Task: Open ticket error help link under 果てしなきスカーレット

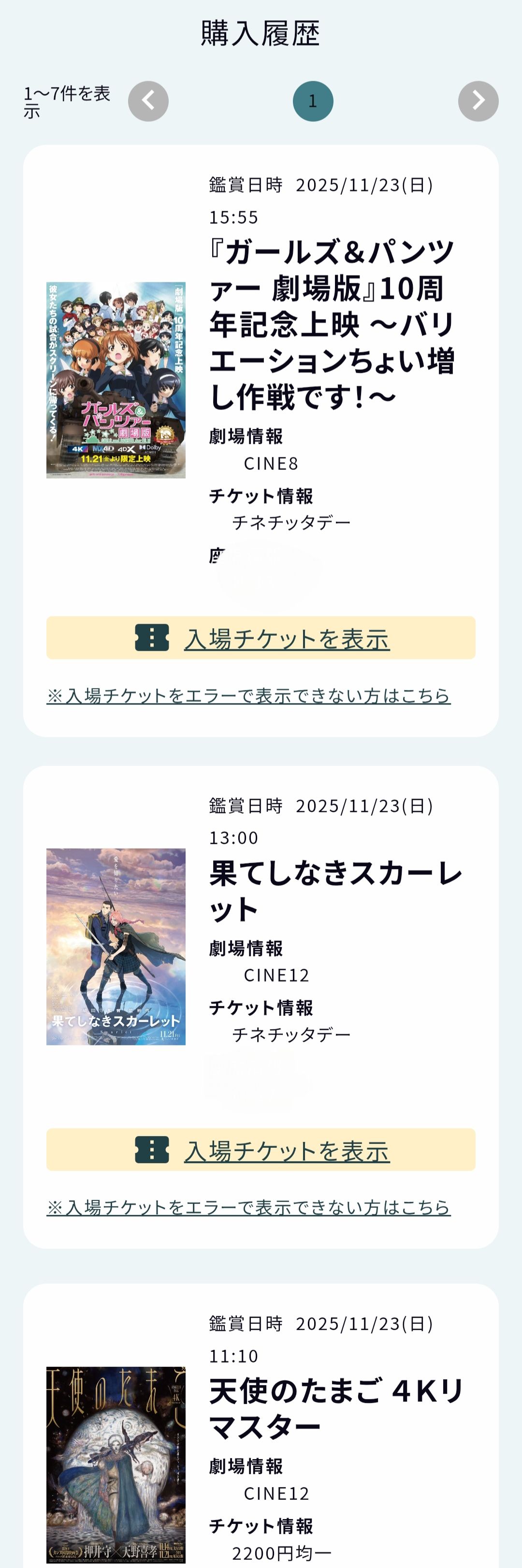Action: [248, 1207]
